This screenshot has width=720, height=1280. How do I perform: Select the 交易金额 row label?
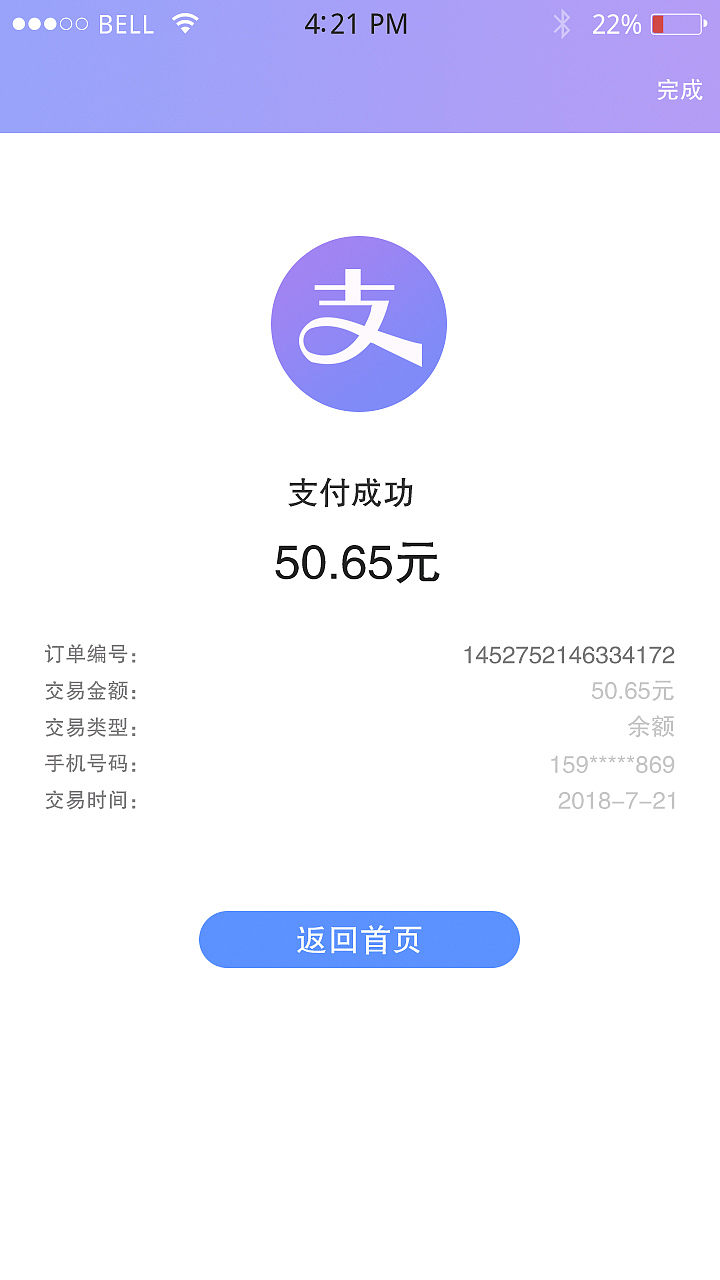[x=87, y=691]
